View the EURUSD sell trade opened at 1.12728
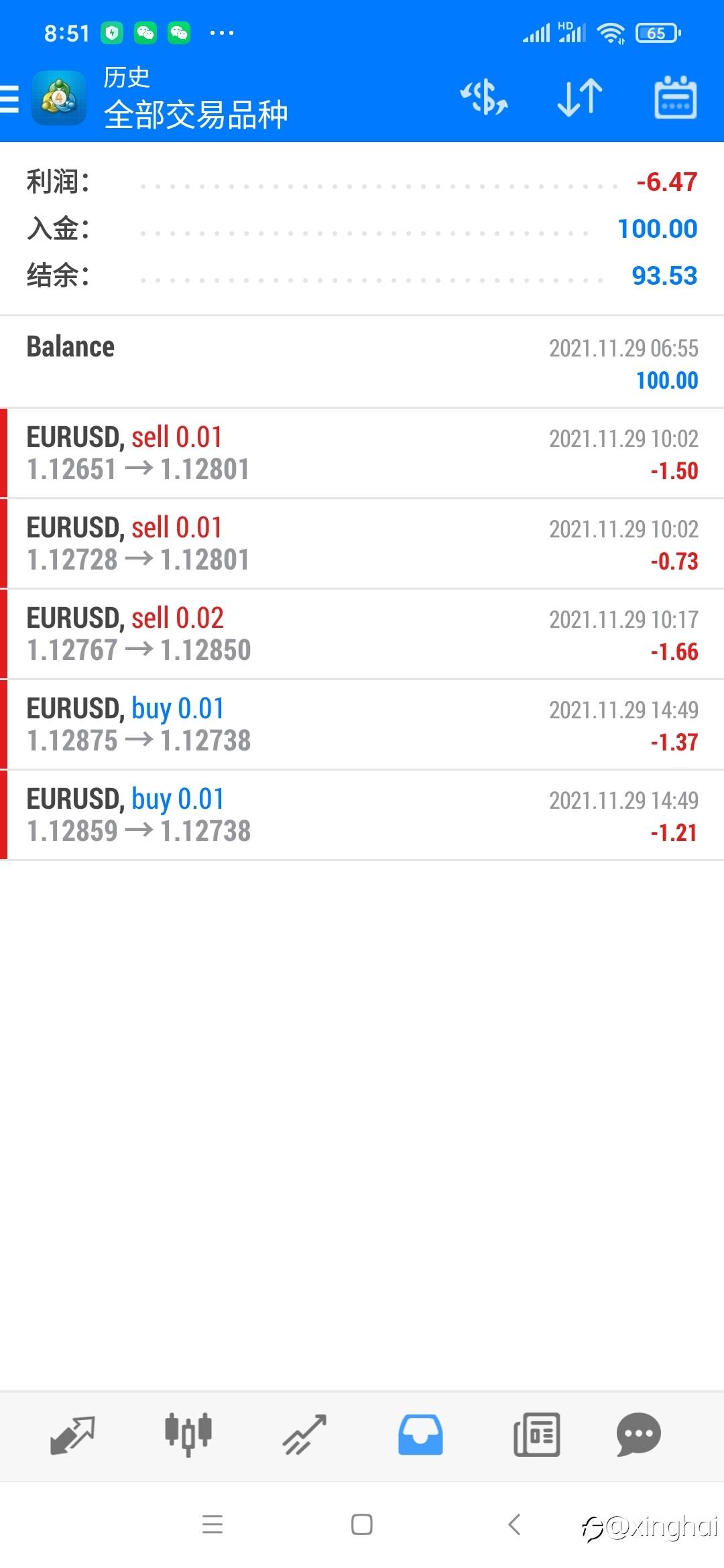 pyautogui.click(x=362, y=543)
